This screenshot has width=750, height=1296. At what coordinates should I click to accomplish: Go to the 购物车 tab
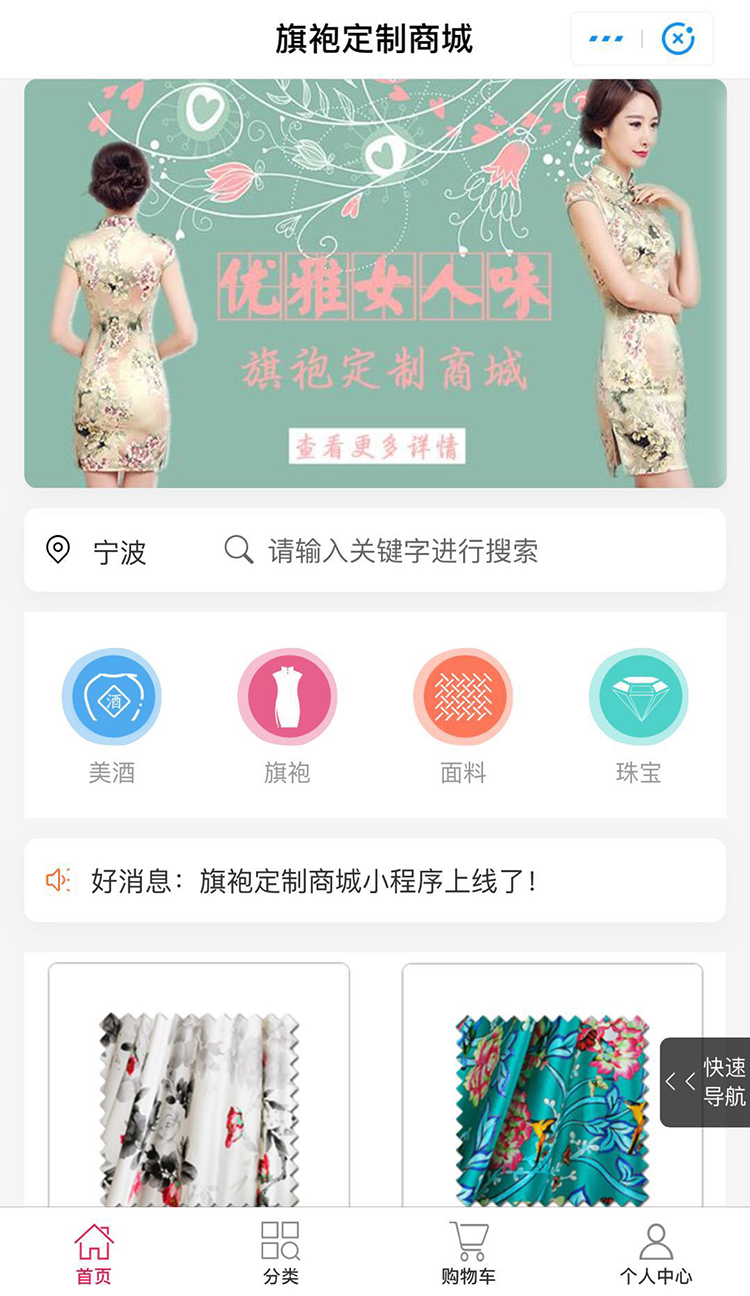[x=468, y=1254]
